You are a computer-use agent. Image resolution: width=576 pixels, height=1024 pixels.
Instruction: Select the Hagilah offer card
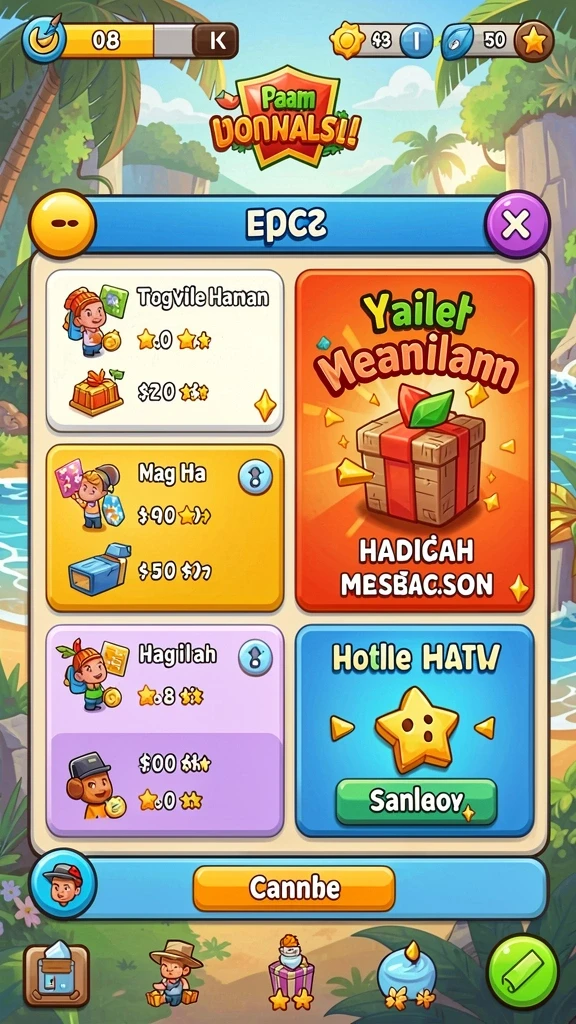click(165, 731)
